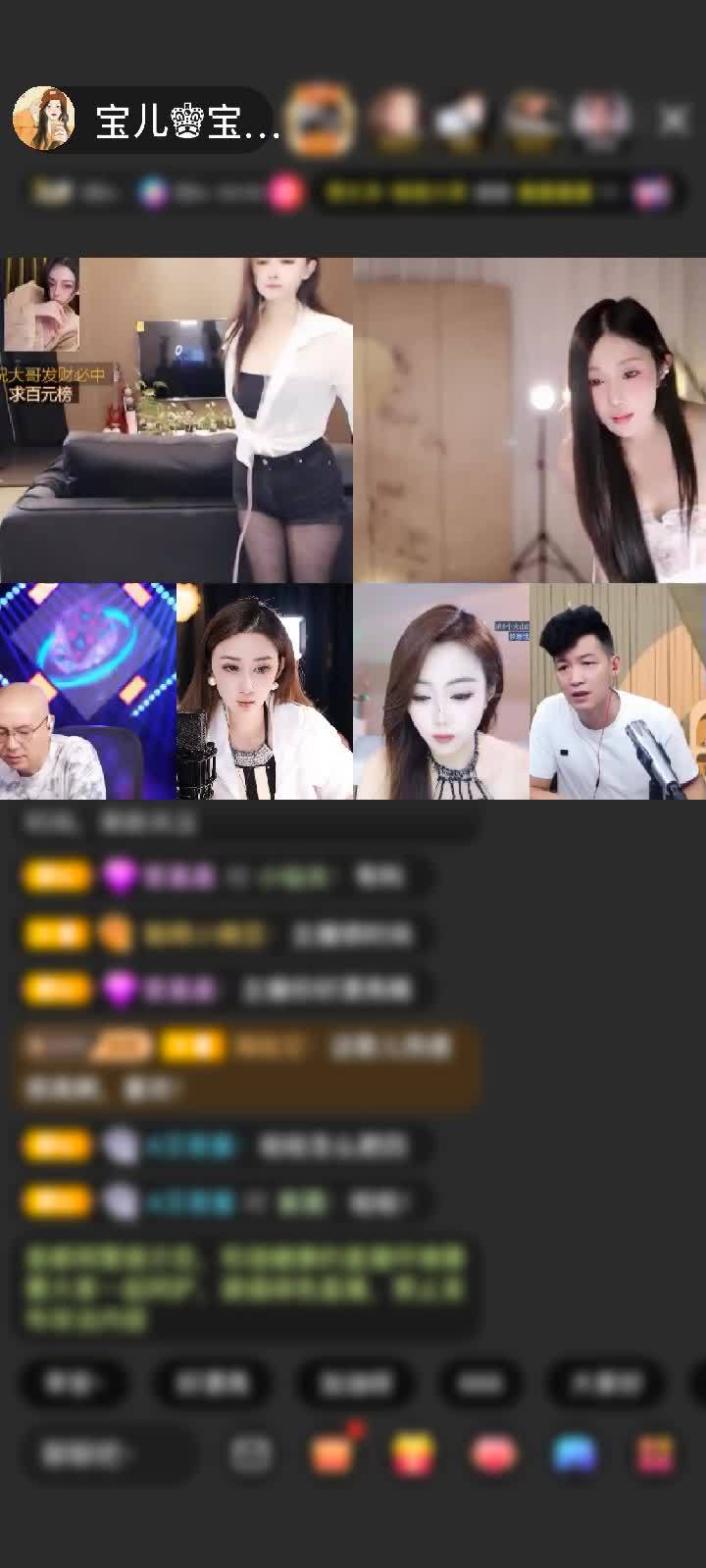
Task: Open the video tile of woman in black shorts
Action: click(x=176, y=419)
